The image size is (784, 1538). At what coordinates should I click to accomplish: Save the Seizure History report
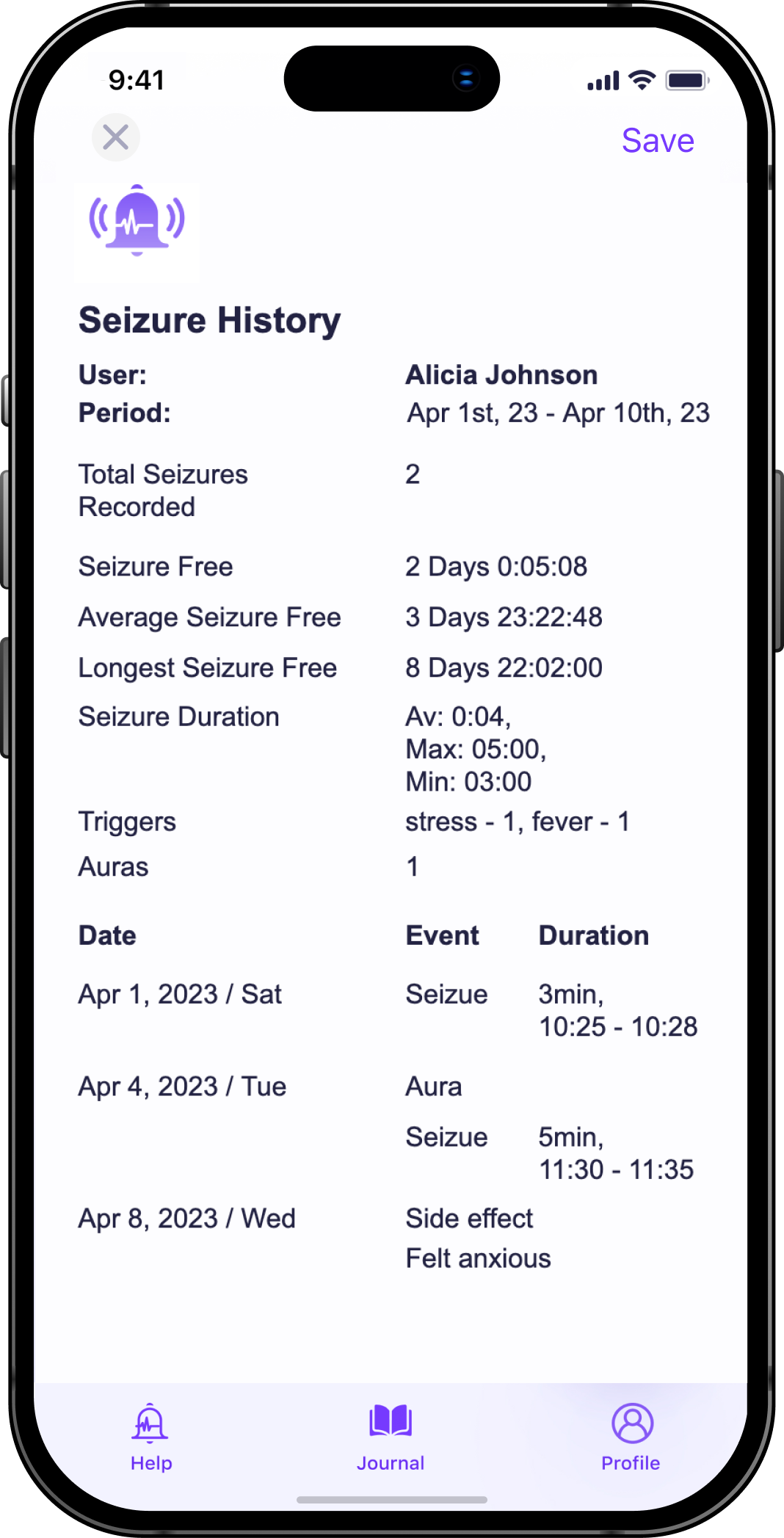[x=657, y=141]
